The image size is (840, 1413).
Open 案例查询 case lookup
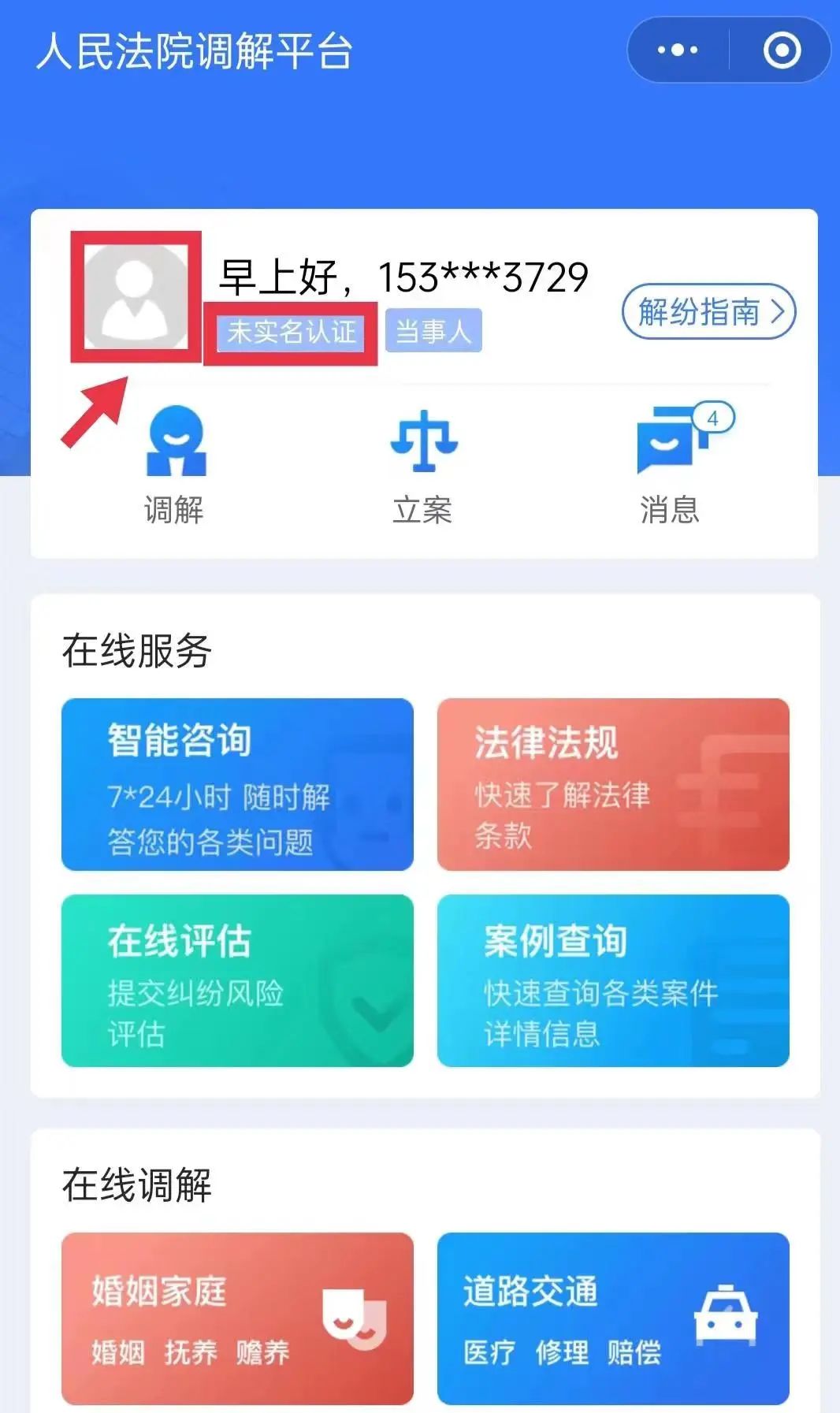tap(613, 980)
